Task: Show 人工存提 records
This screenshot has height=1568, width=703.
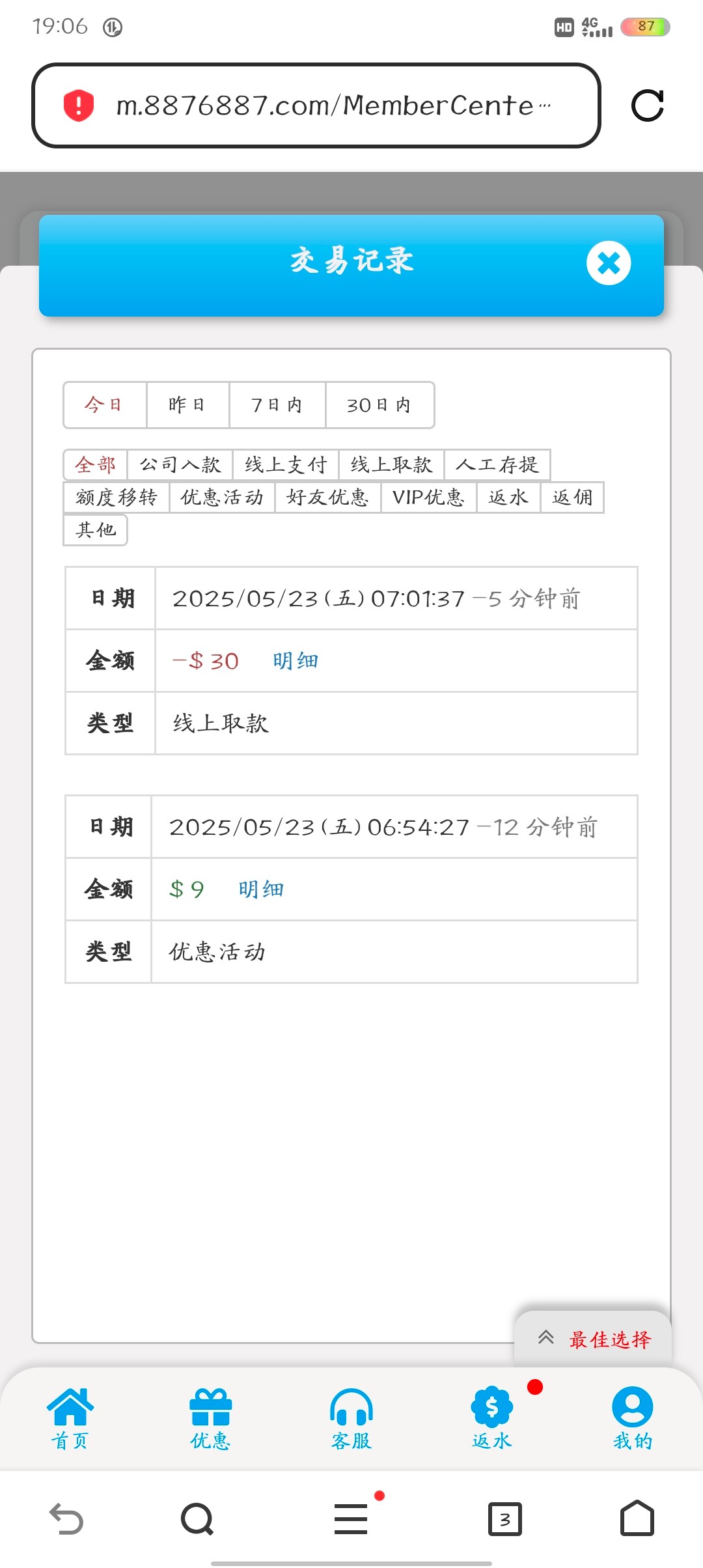Action: (497, 465)
